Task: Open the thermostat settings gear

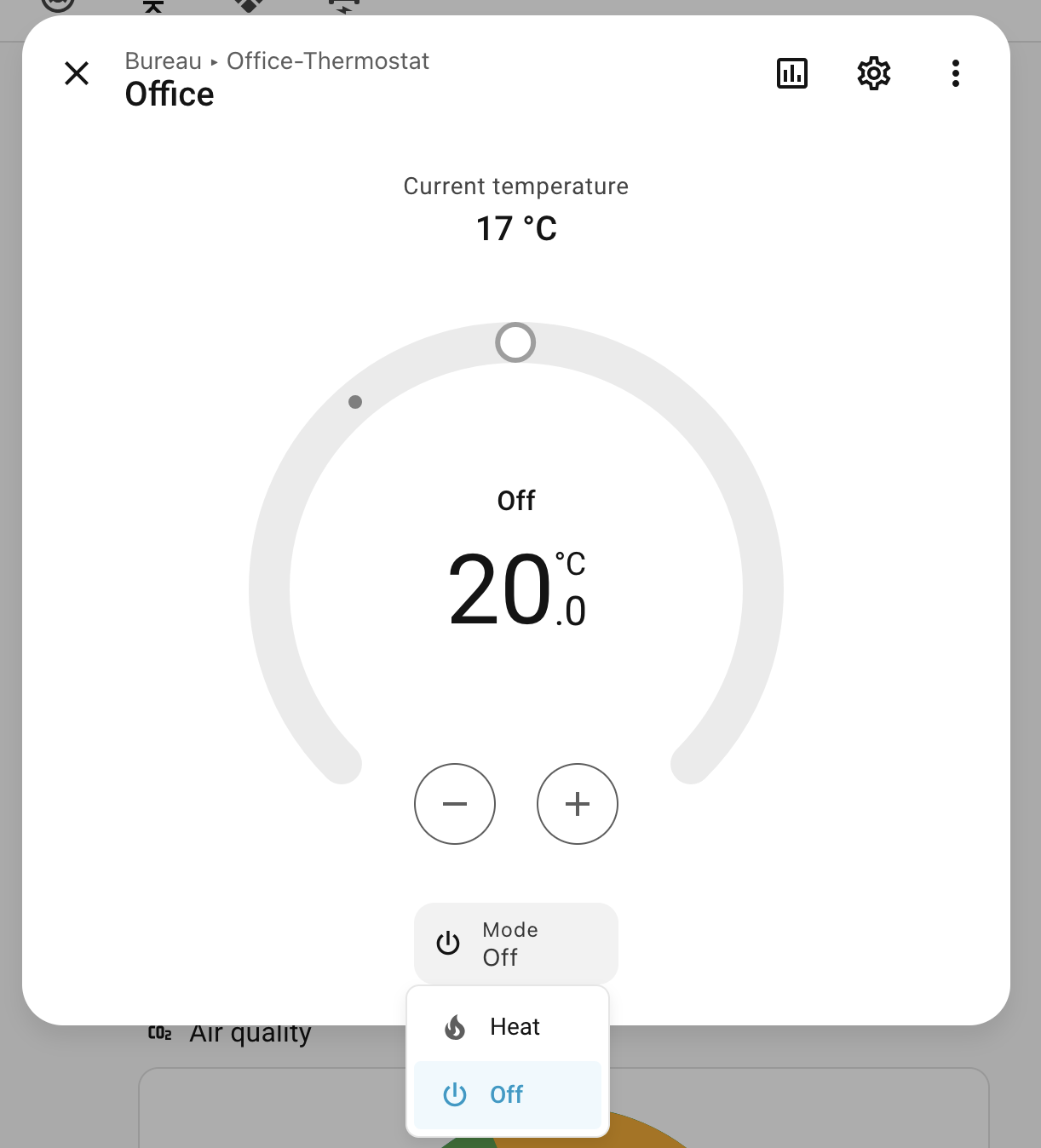Action: tap(874, 73)
